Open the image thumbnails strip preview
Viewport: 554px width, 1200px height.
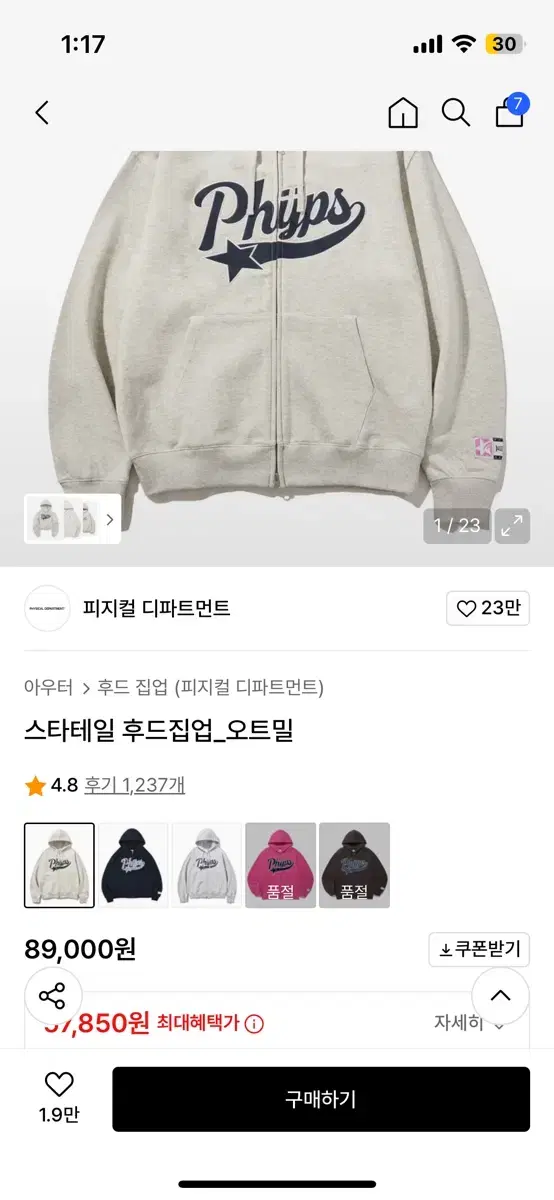click(x=73, y=519)
